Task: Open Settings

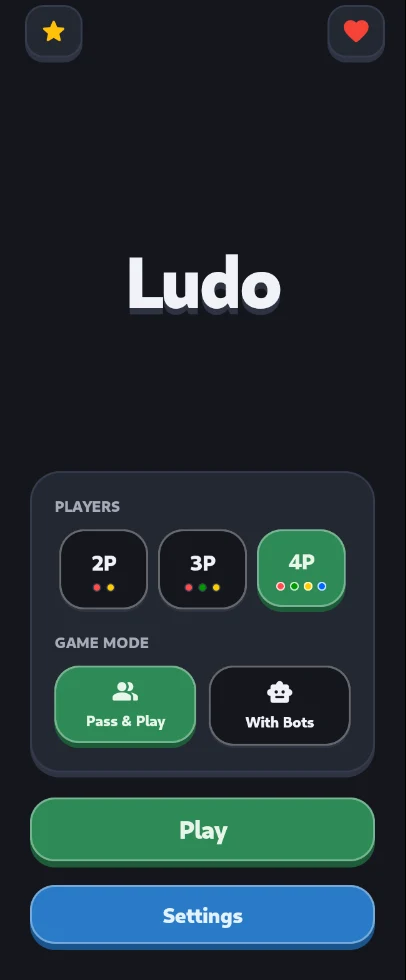Action: coord(202,916)
